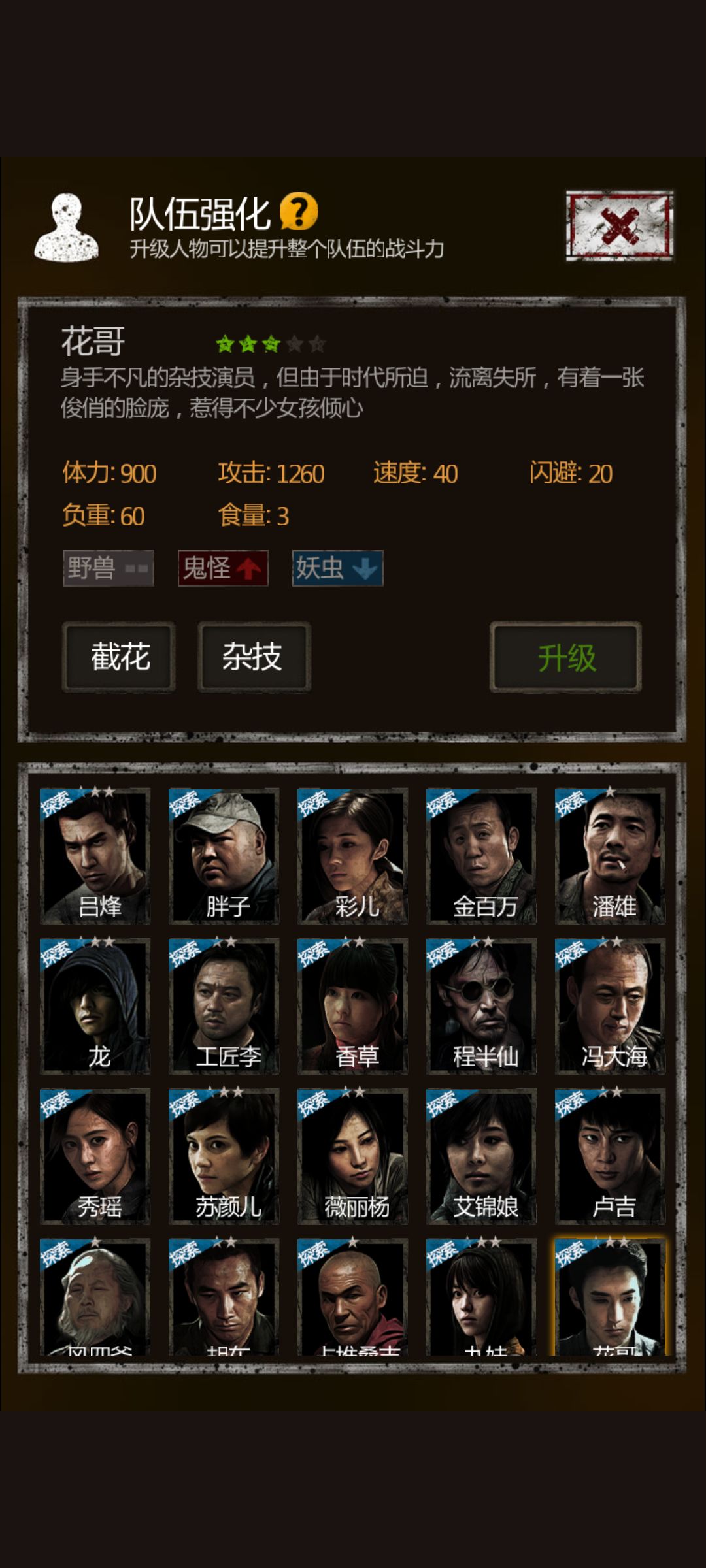Click the 妖虫 tag with blue down arrow
The width and height of the screenshot is (706, 1568).
337,569
